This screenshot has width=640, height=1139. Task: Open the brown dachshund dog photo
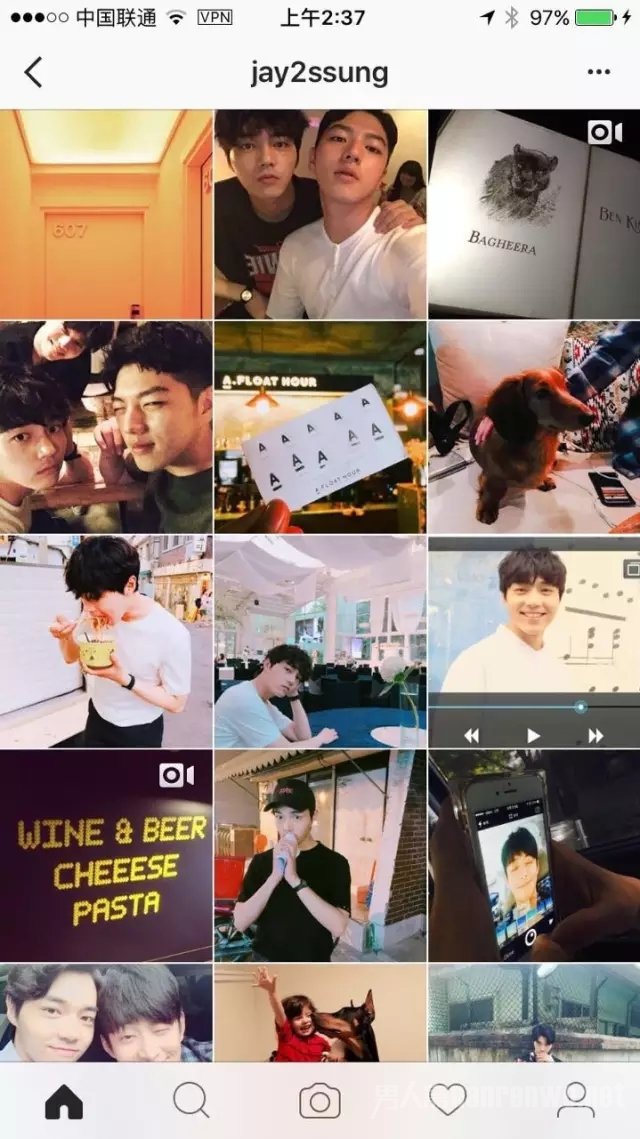coord(534,427)
